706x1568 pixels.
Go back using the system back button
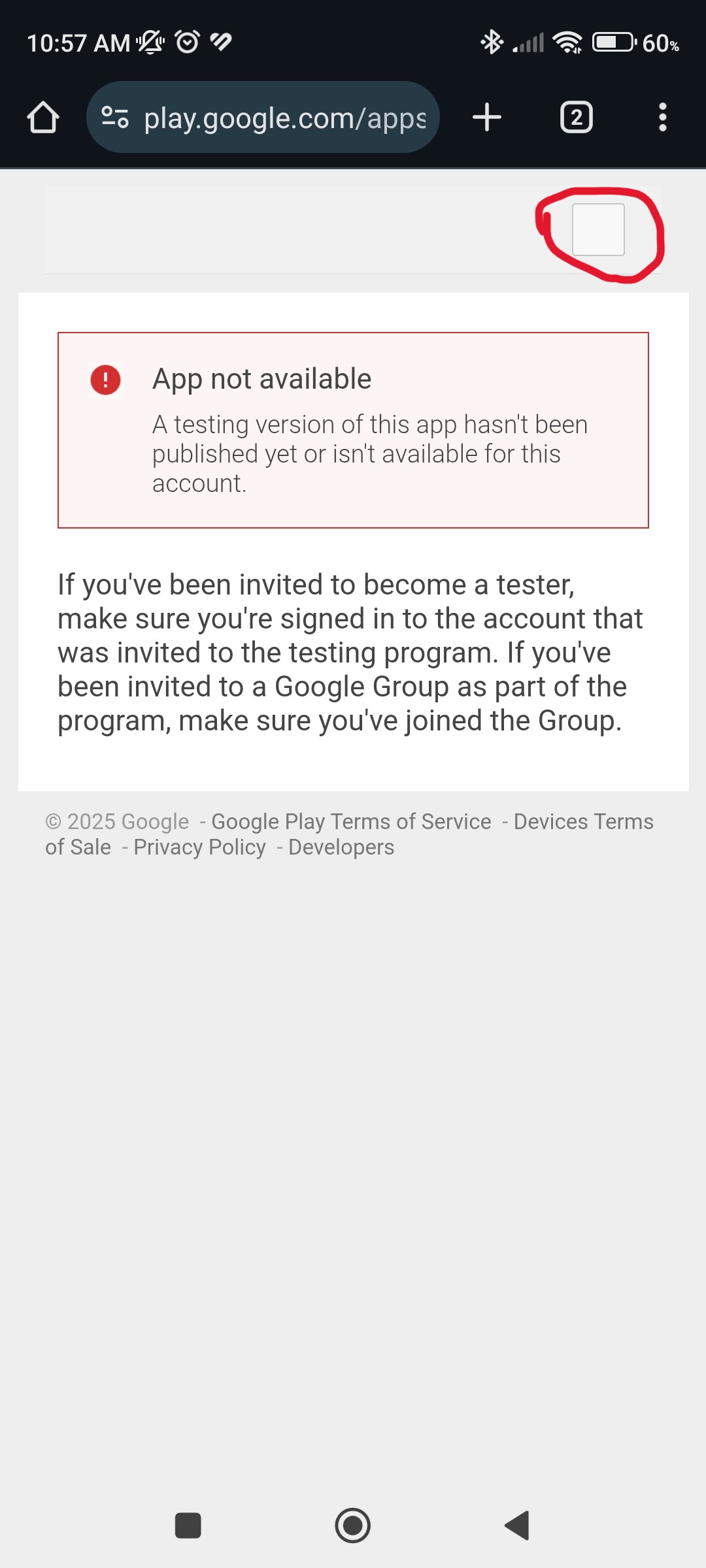[517, 1526]
